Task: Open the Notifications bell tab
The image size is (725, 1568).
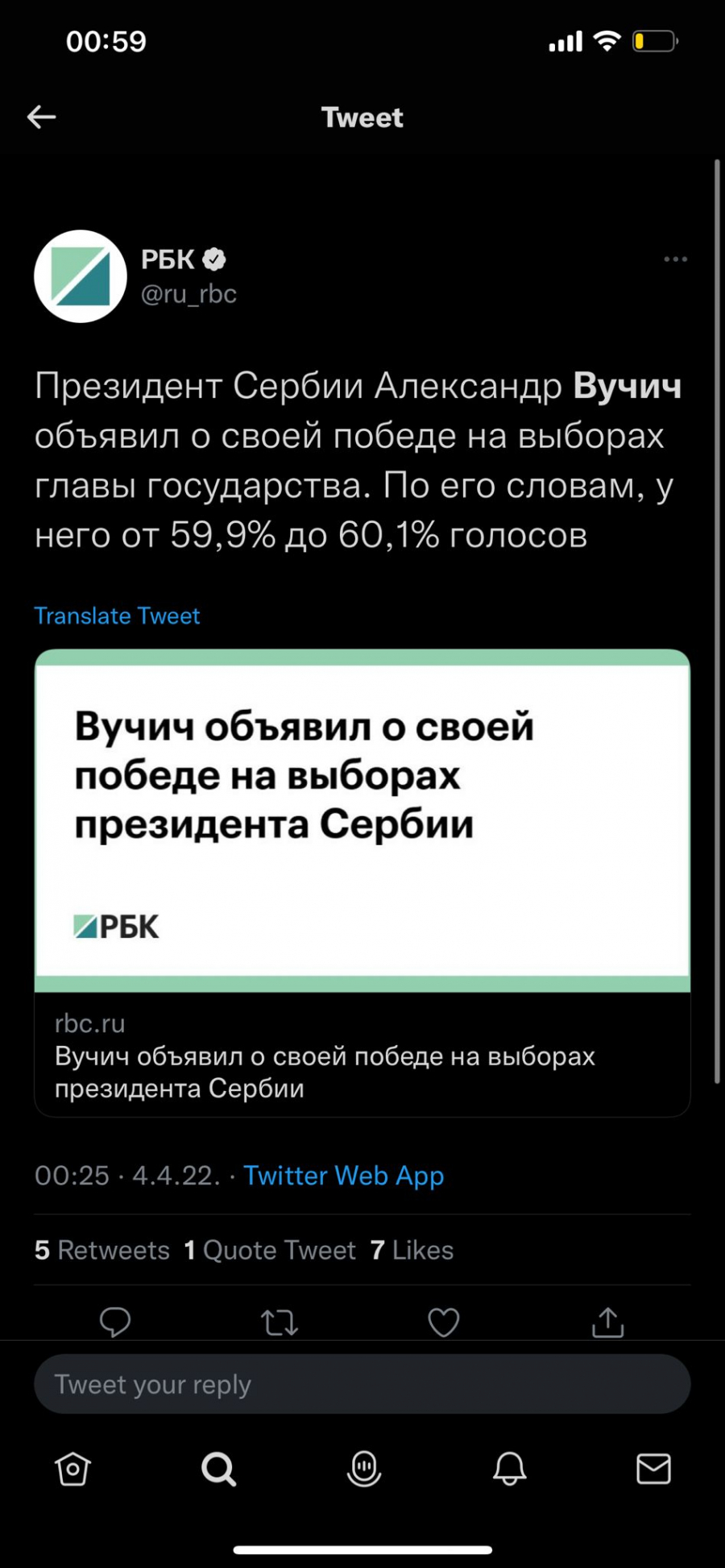Action: coord(509,1469)
